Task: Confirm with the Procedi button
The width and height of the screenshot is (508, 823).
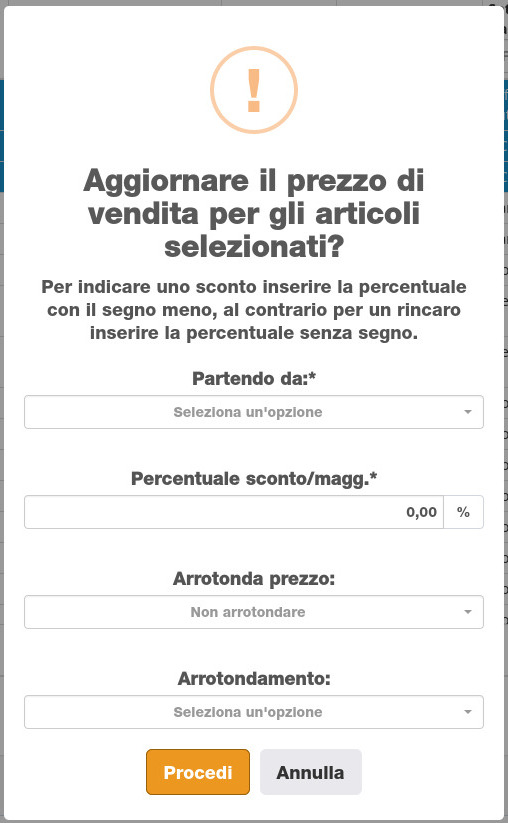Action: 198,772
